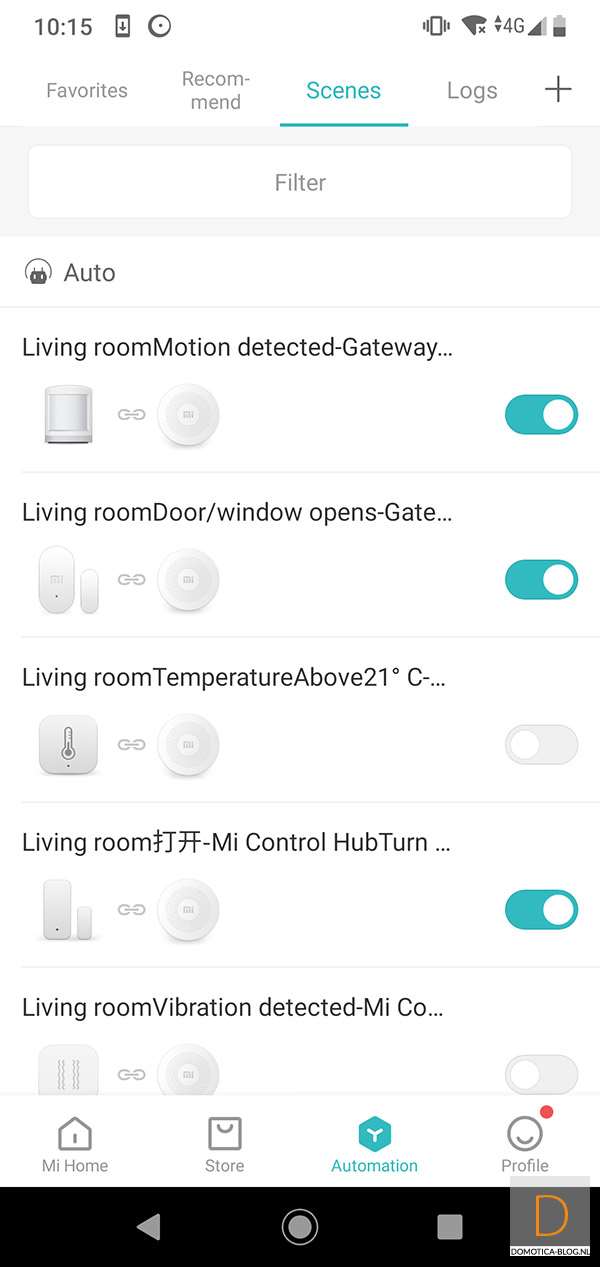The width and height of the screenshot is (600, 1267).
Task: Open the Logs tab
Action: point(472,90)
